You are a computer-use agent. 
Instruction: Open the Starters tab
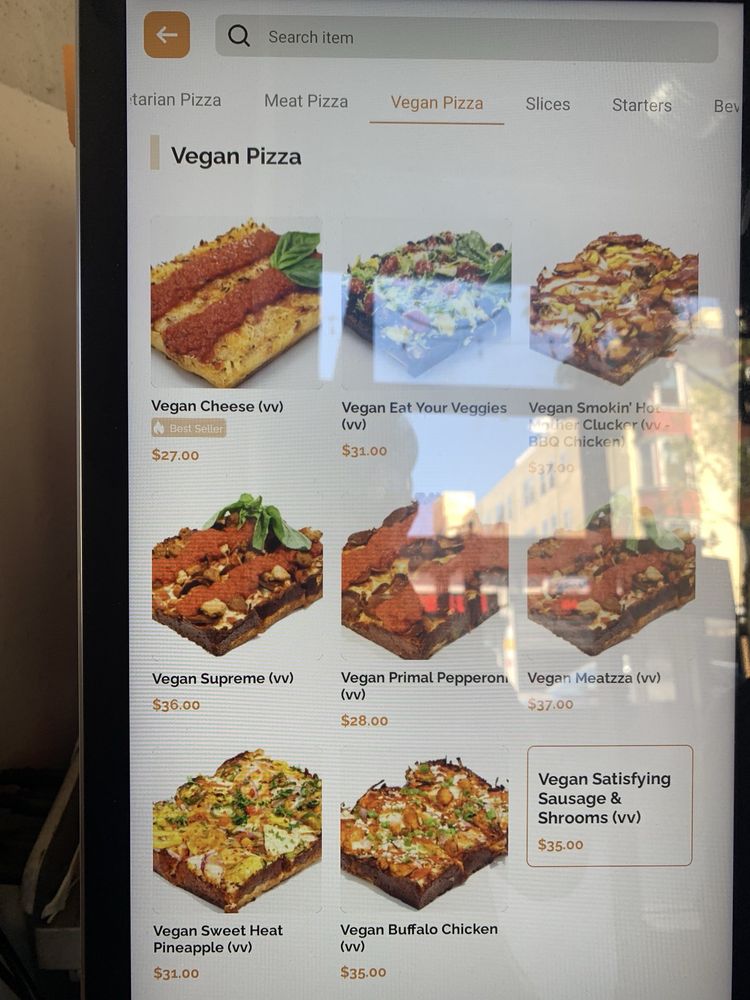pyautogui.click(x=642, y=105)
